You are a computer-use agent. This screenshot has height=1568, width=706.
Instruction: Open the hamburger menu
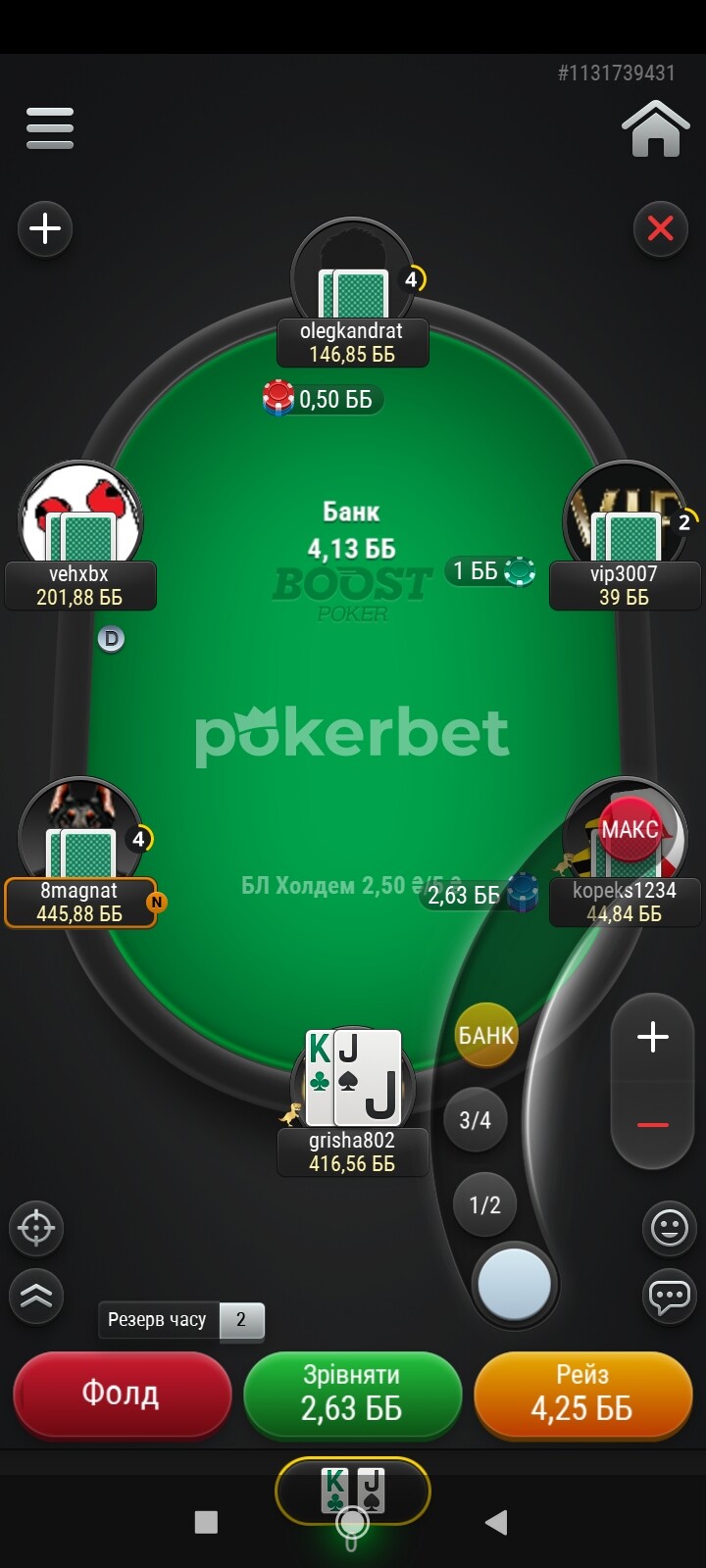[50, 128]
